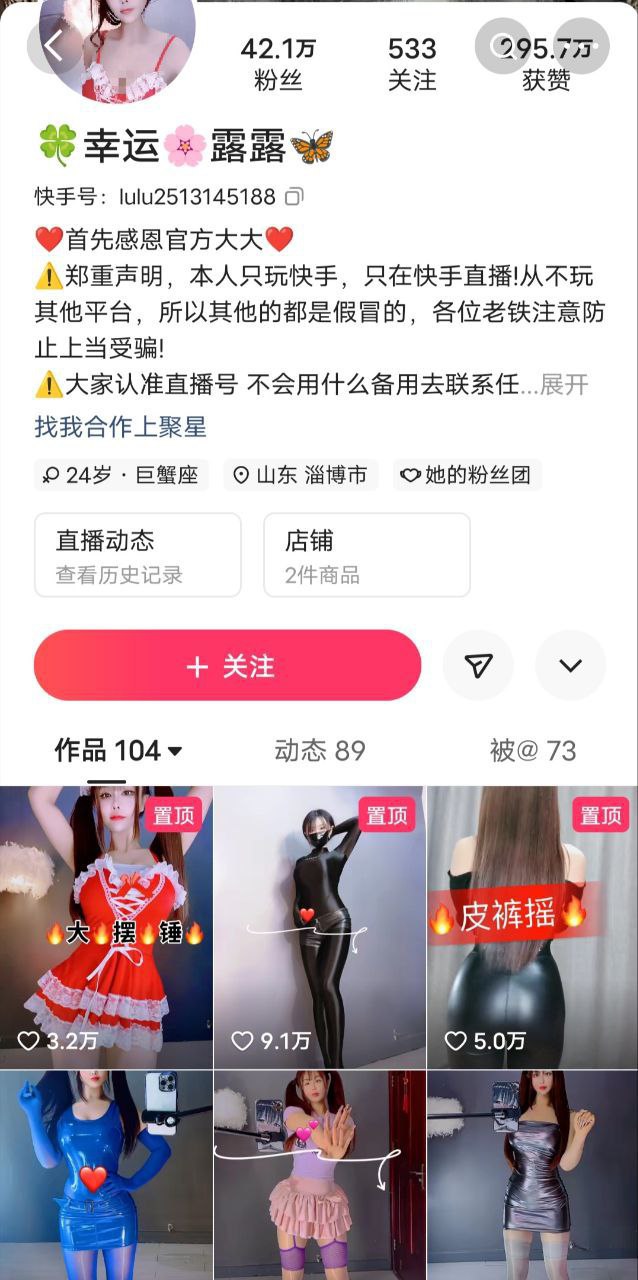View the 533 关注 following list
Screen dimensions: 638x1280
tap(412, 64)
